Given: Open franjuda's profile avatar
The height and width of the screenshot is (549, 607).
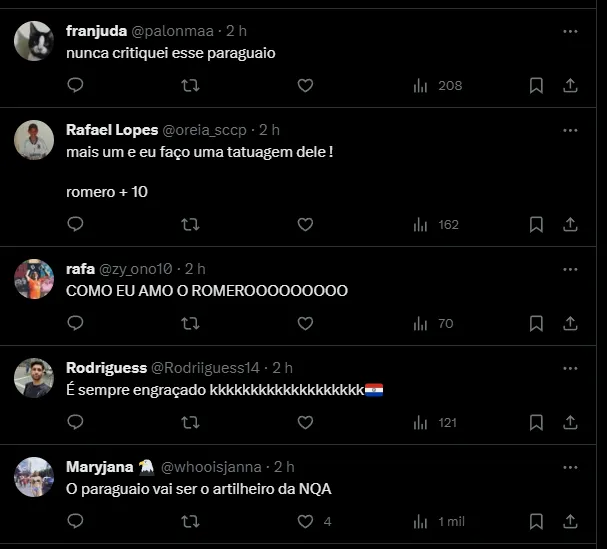Looking at the screenshot, I should pos(34,41).
